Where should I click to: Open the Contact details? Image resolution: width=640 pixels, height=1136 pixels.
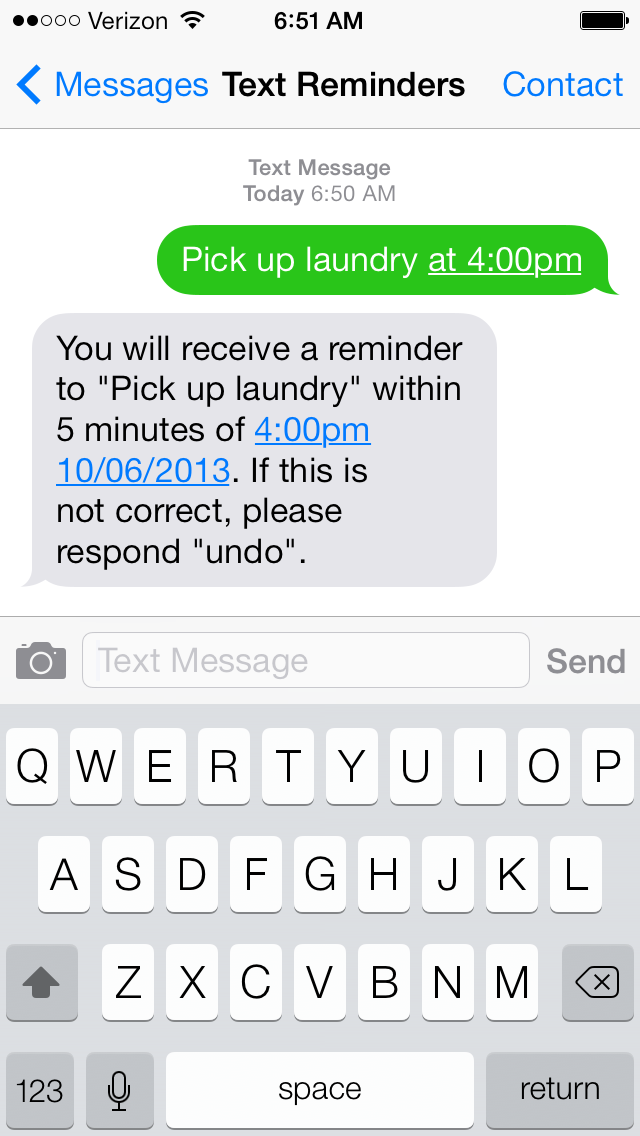[562, 86]
